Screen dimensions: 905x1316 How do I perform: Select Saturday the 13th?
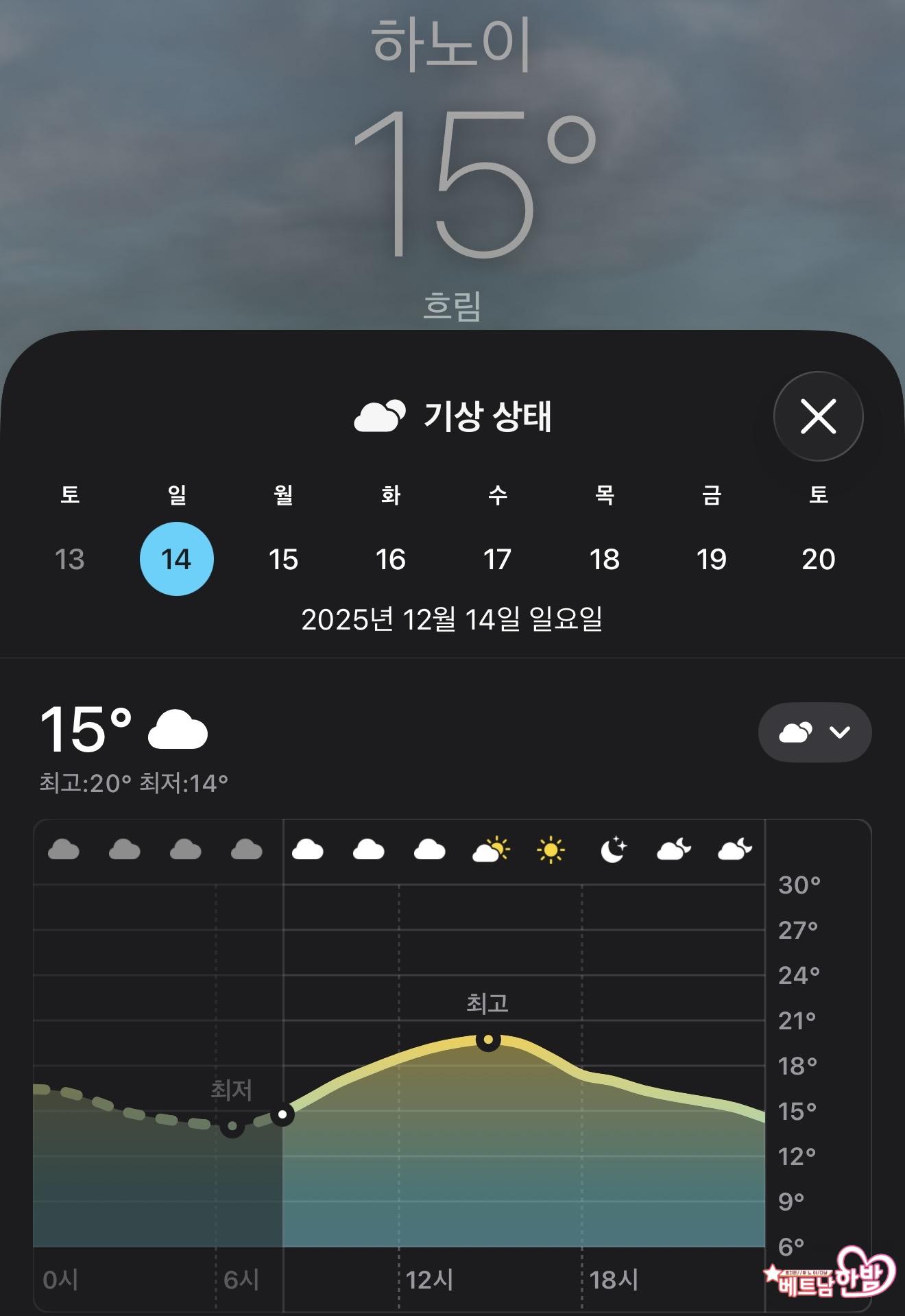70,559
